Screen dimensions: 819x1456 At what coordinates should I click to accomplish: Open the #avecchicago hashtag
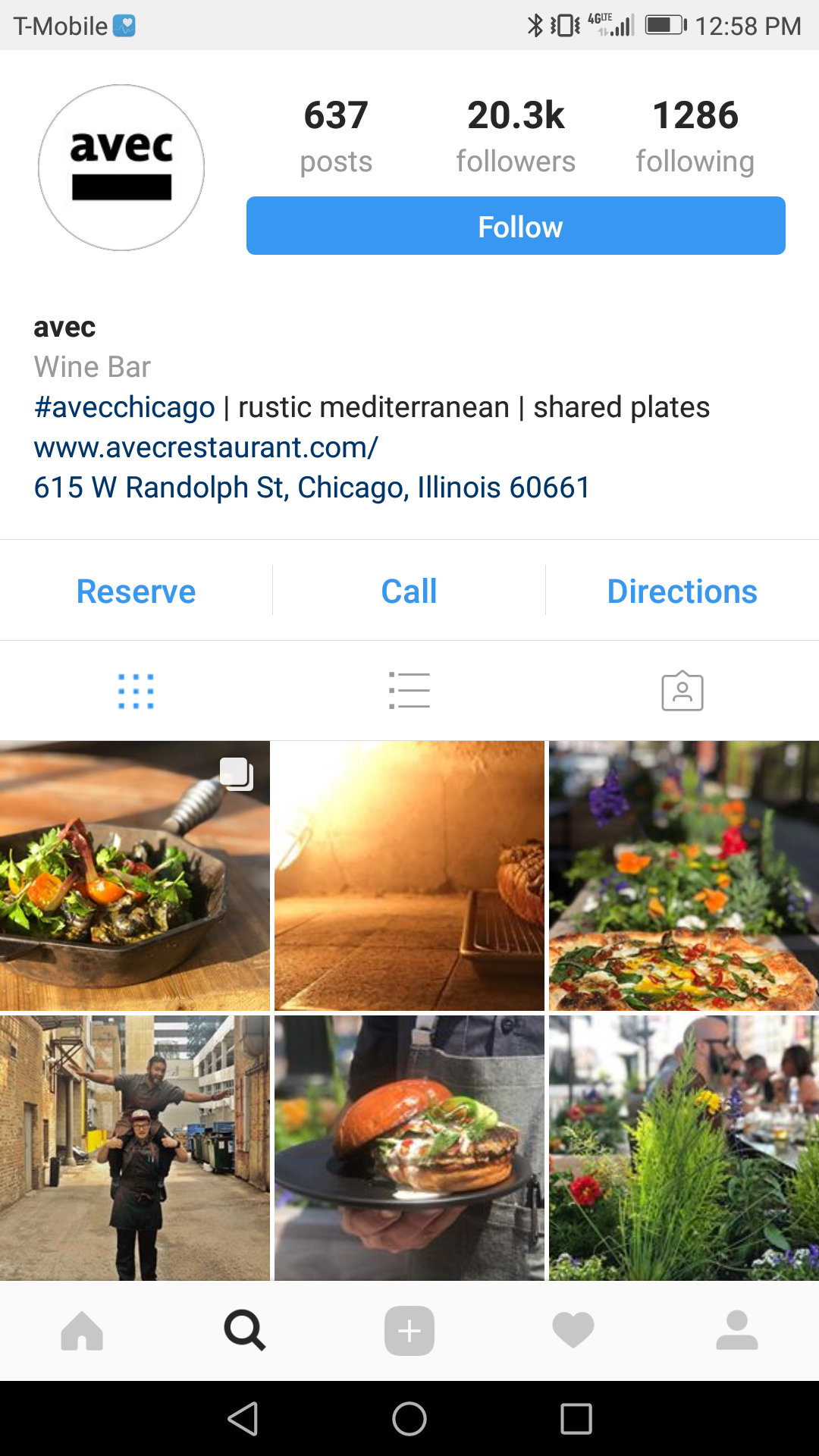pos(125,407)
